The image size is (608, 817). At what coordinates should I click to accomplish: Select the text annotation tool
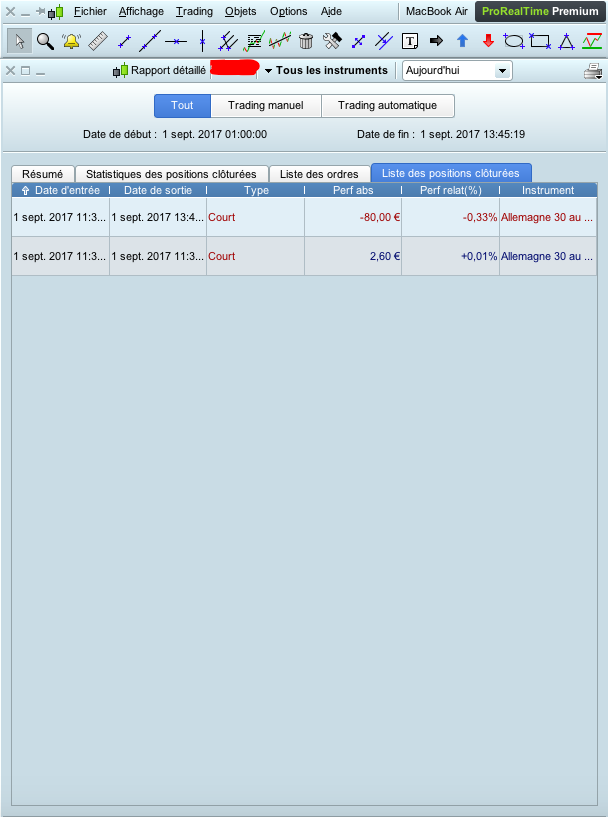[x=410, y=41]
